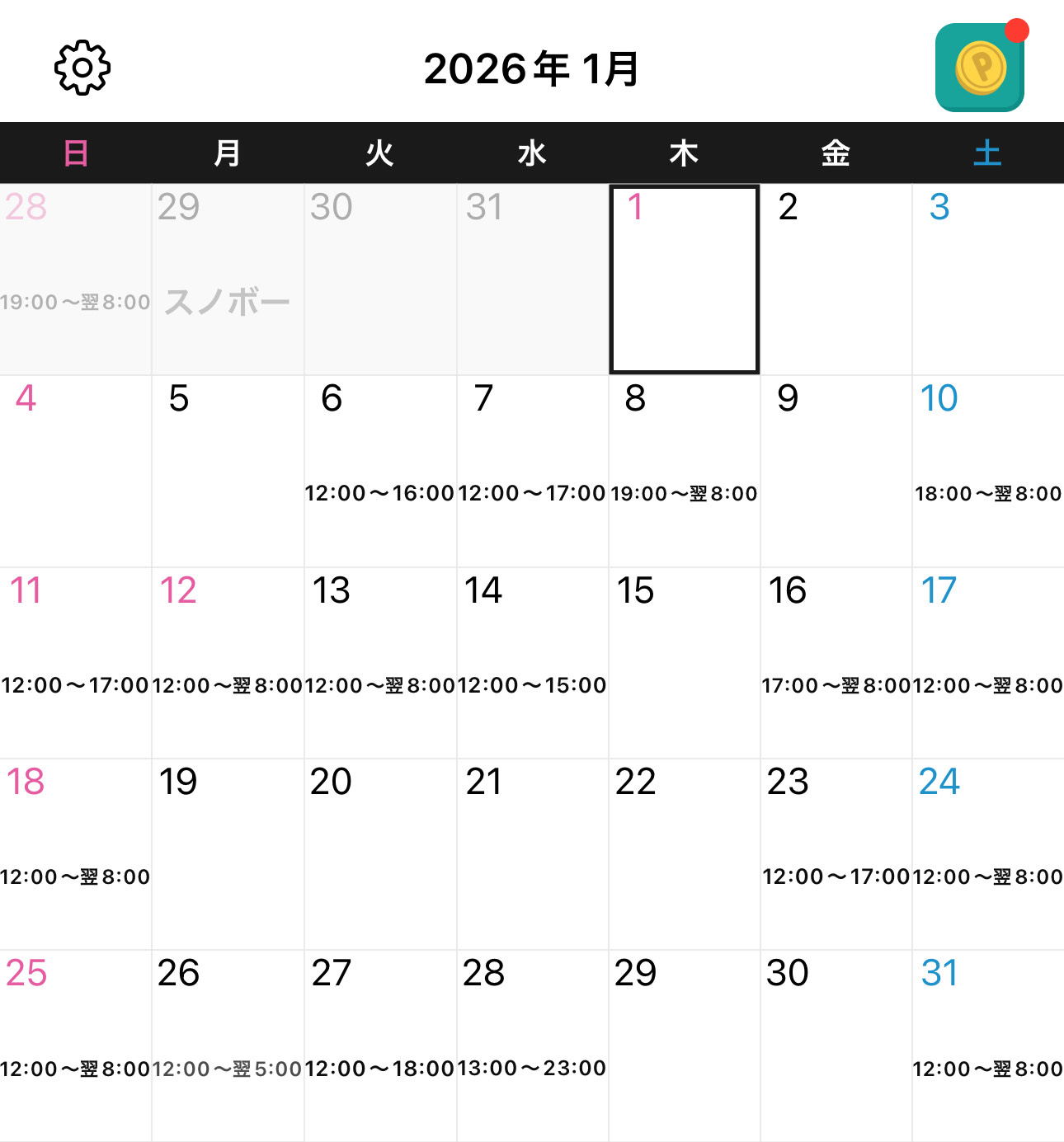Tap January 10 with 18:00～翌8:00 shift
The image size is (1064, 1142).
pos(988,471)
